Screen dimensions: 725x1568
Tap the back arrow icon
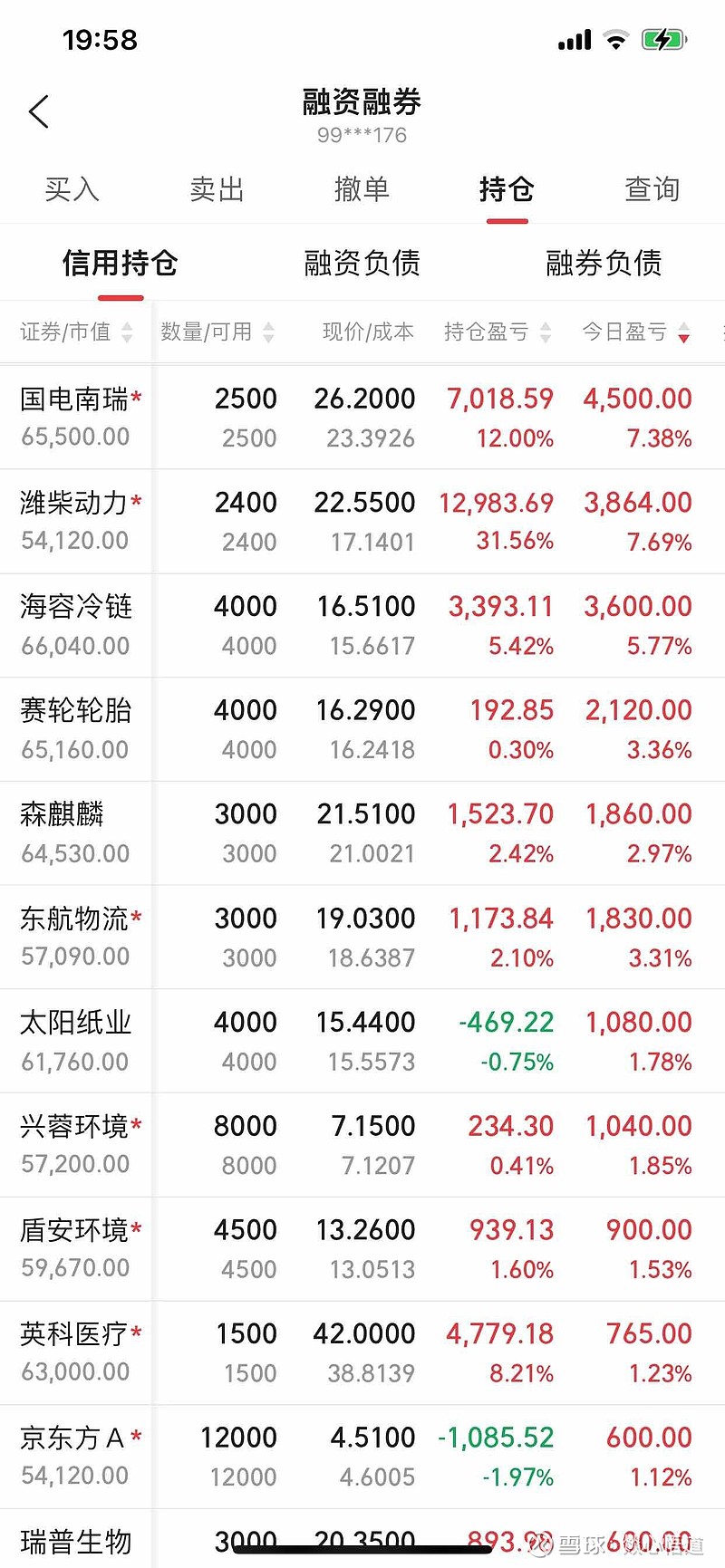point(38,111)
